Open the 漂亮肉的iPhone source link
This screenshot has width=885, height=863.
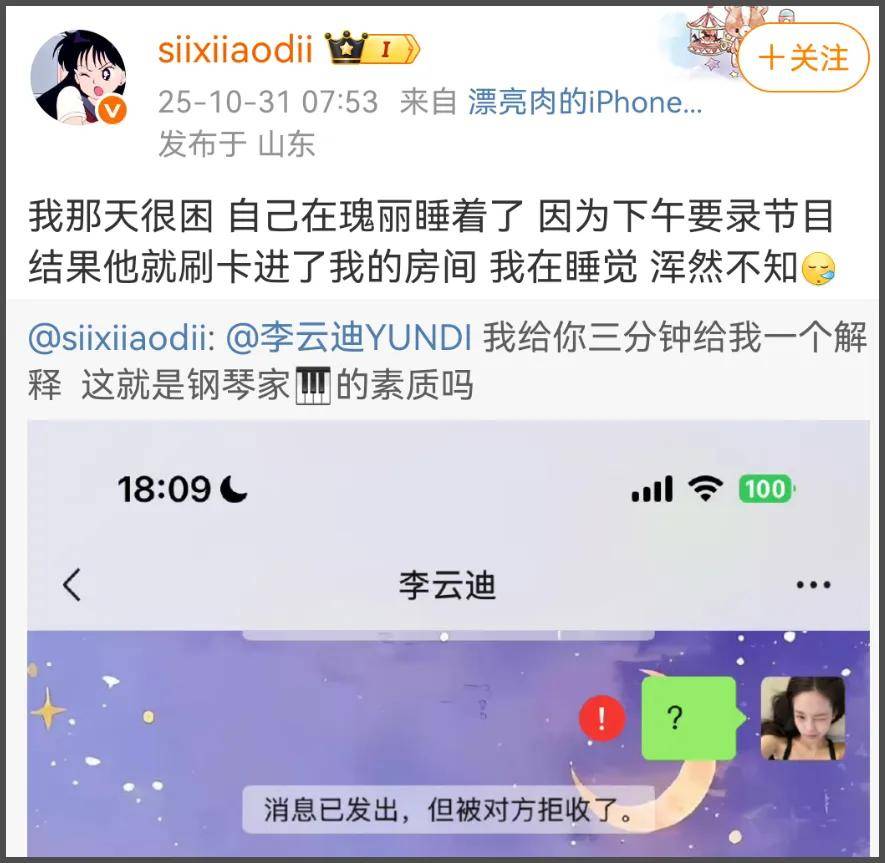coord(585,102)
